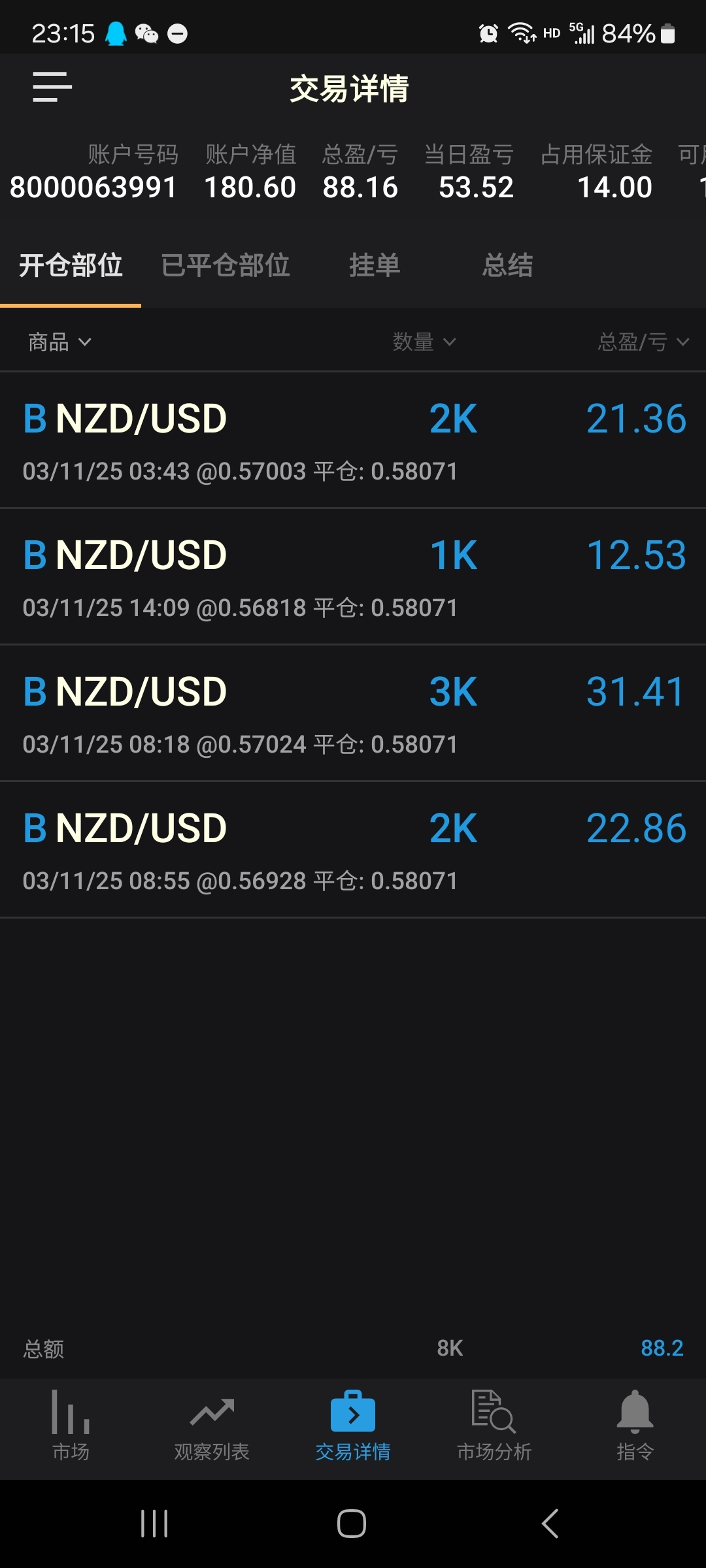Viewport: 706px width, 1568px height.
Task: Open the 观察列表 watchlist tab
Action: pyautogui.click(x=212, y=1426)
